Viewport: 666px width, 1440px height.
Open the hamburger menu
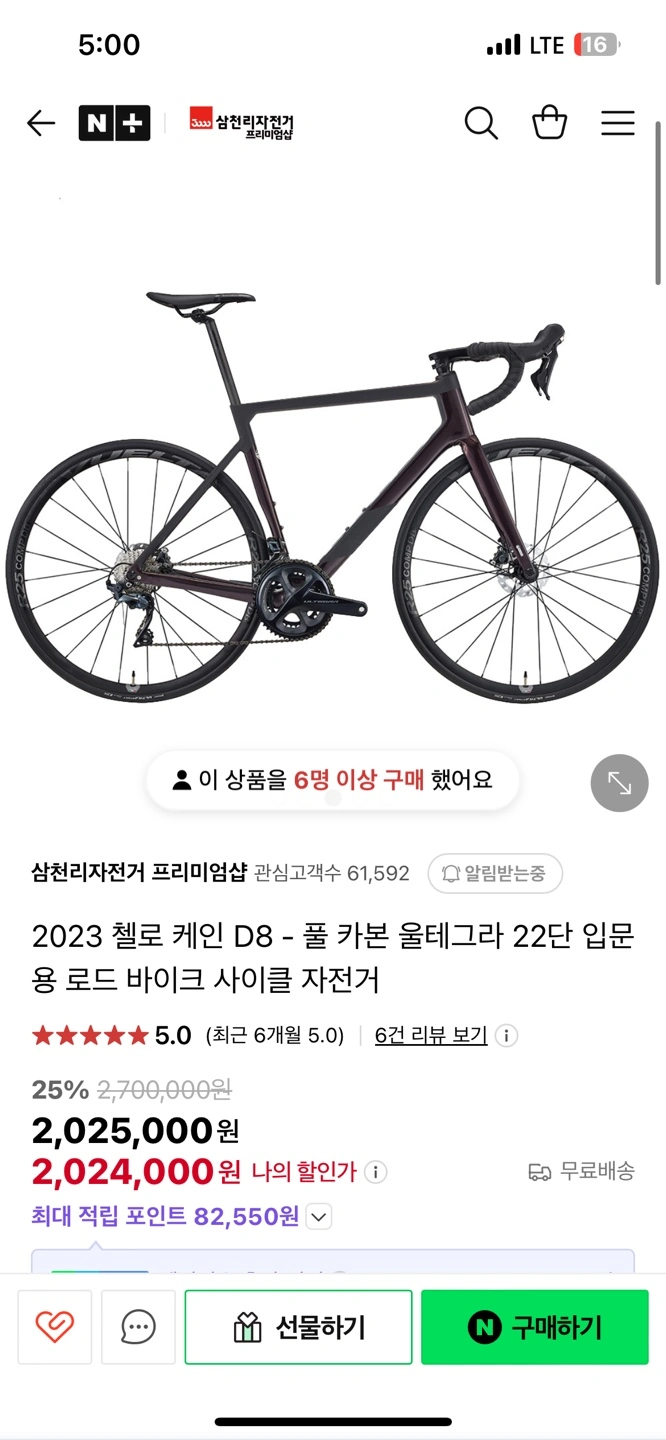[618, 123]
